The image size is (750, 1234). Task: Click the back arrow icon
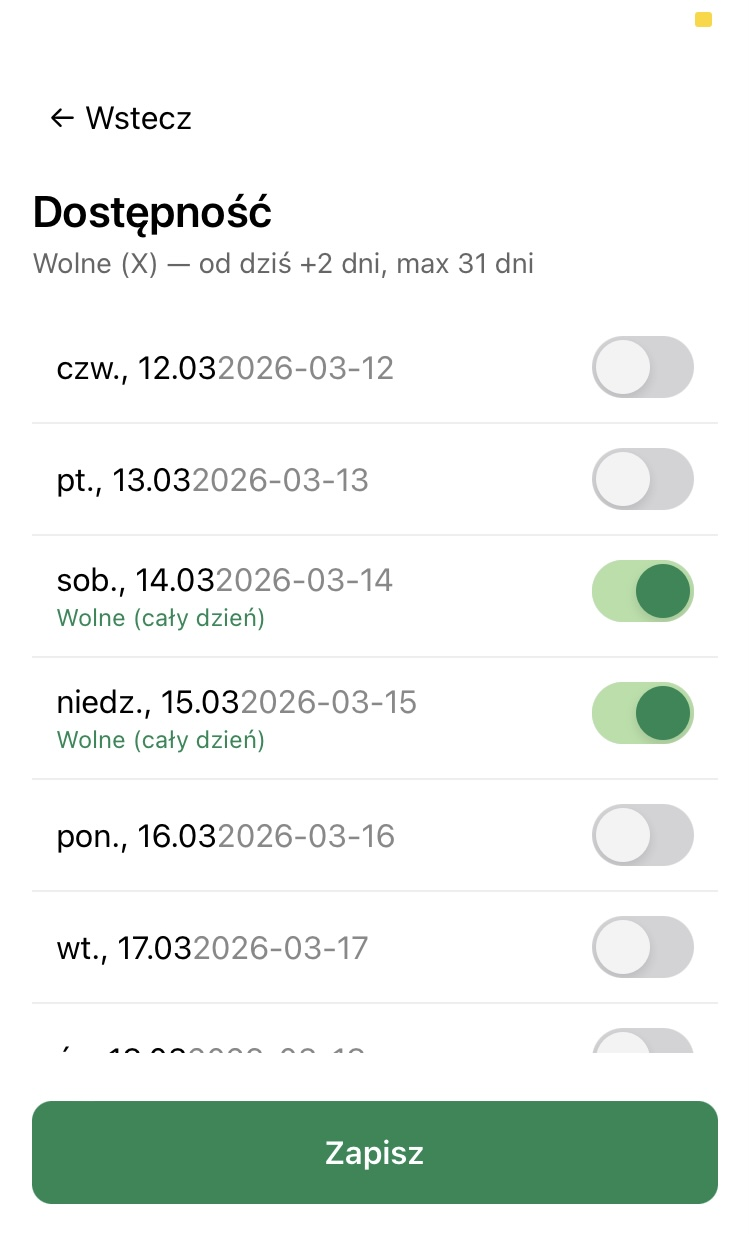pyautogui.click(x=62, y=118)
